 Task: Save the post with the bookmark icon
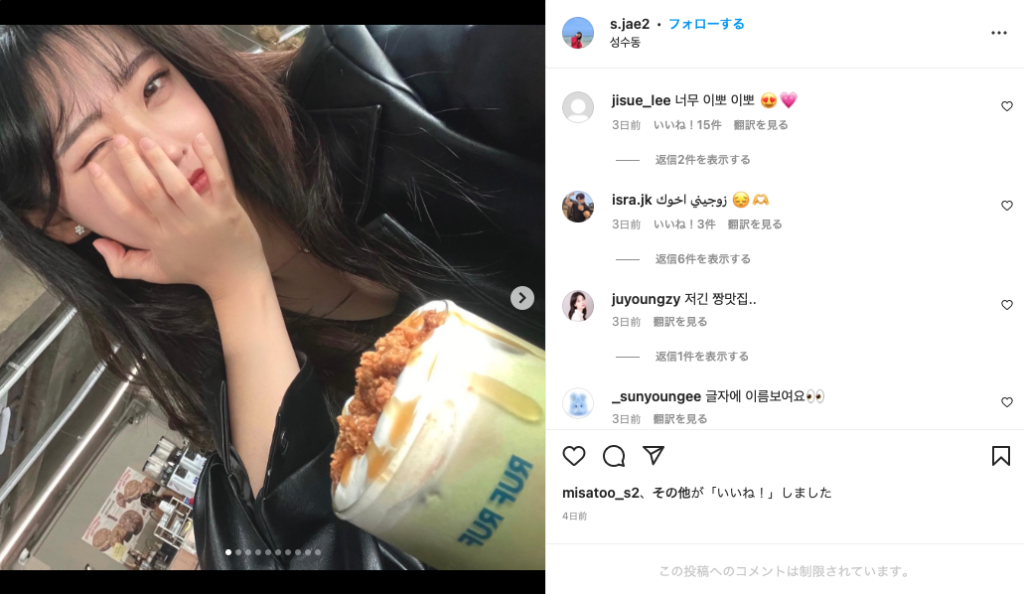[1000, 456]
